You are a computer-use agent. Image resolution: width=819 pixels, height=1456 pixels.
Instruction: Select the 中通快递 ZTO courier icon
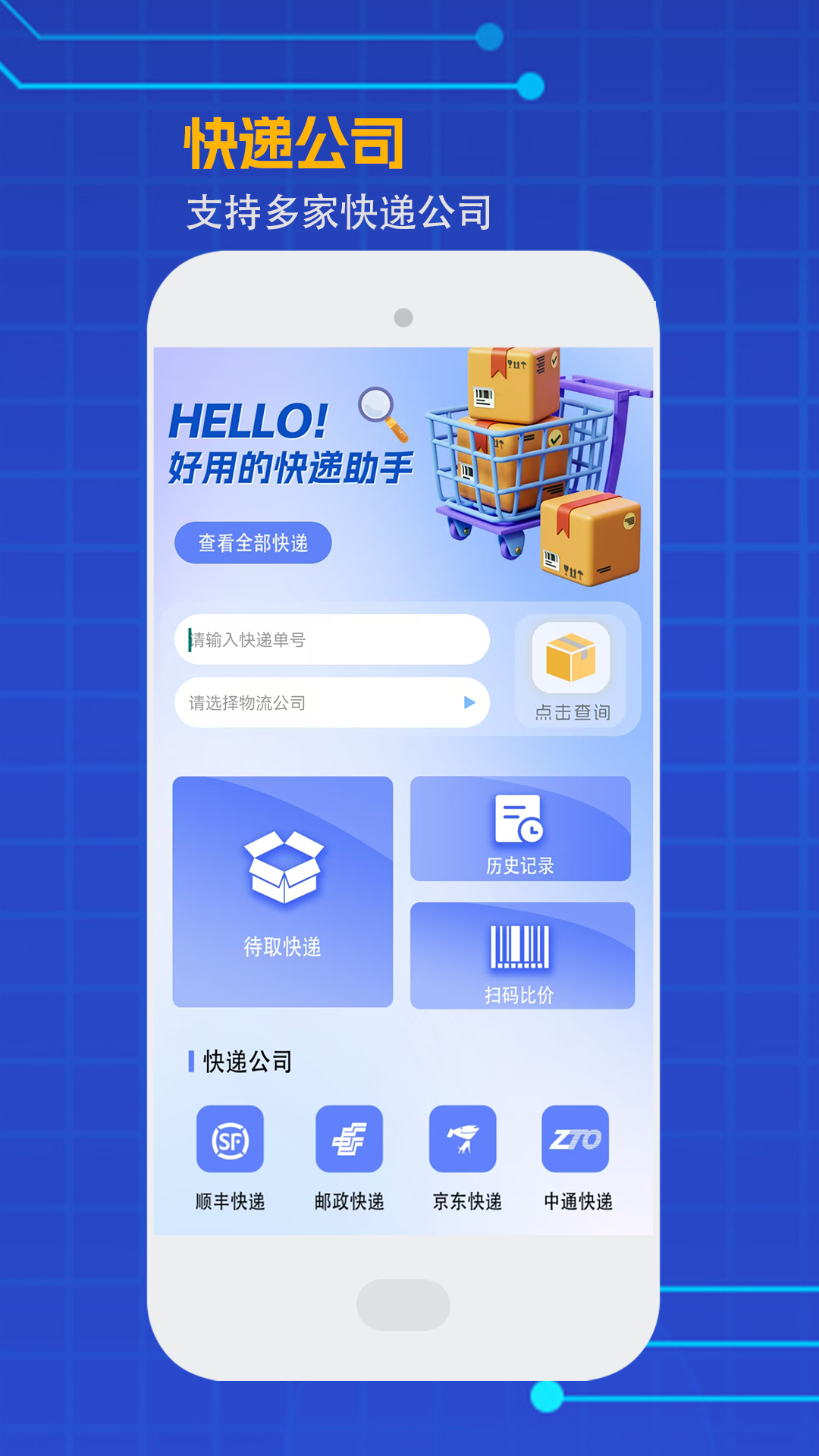click(576, 1139)
